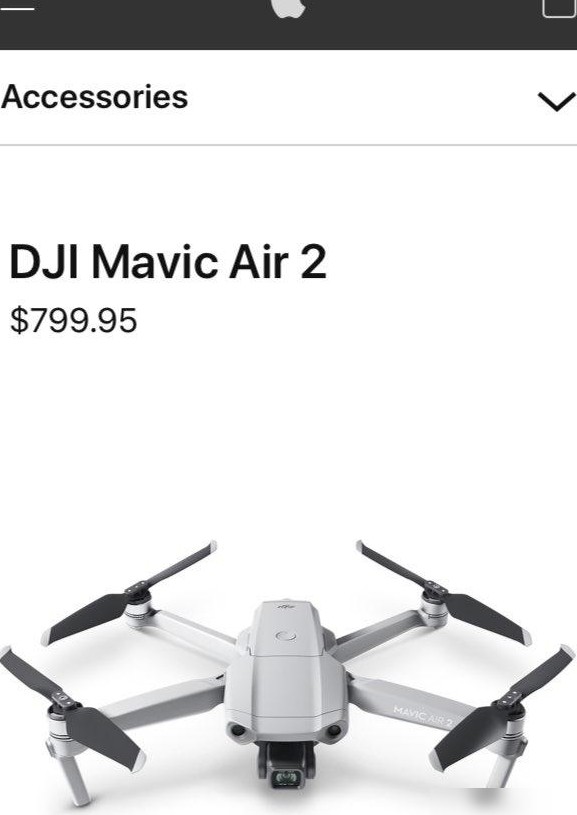Go to the Apple home logo
This screenshot has height=815, width=577.
tap(288, 8)
